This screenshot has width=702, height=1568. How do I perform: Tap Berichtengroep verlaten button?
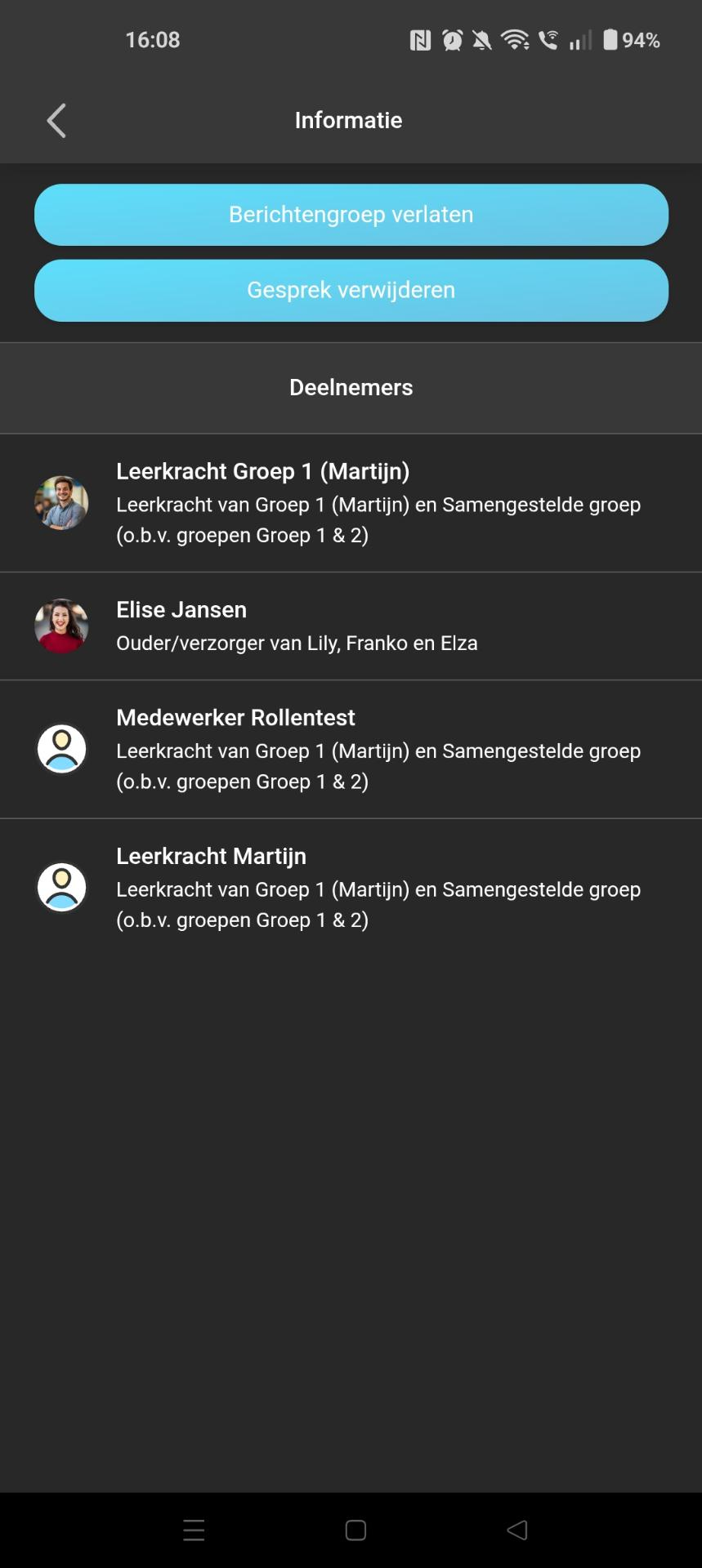[351, 215]
